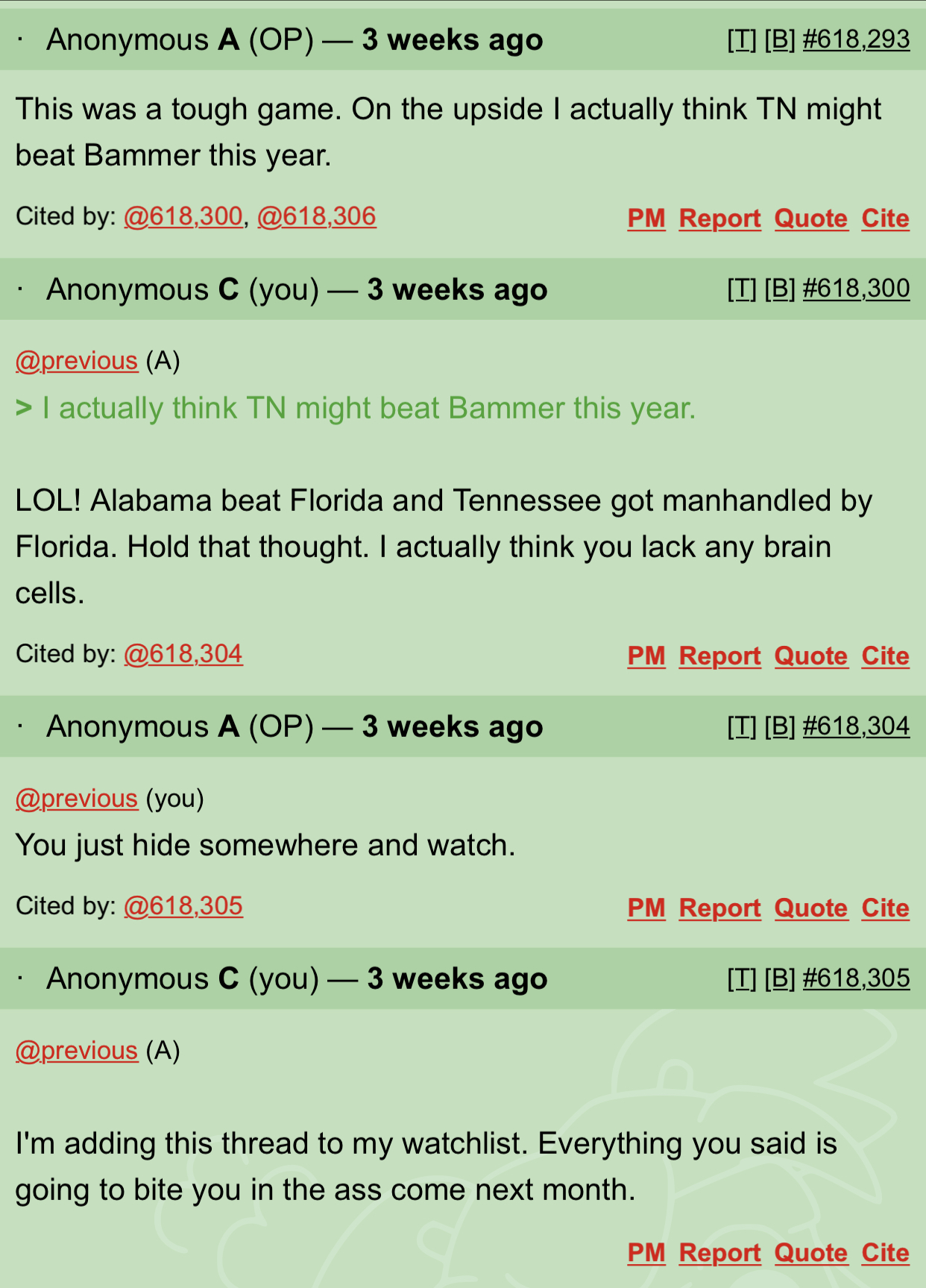Open the @618,306 citation link
The width and height of the screenshot is (926, 1288).
coord(316,216)
